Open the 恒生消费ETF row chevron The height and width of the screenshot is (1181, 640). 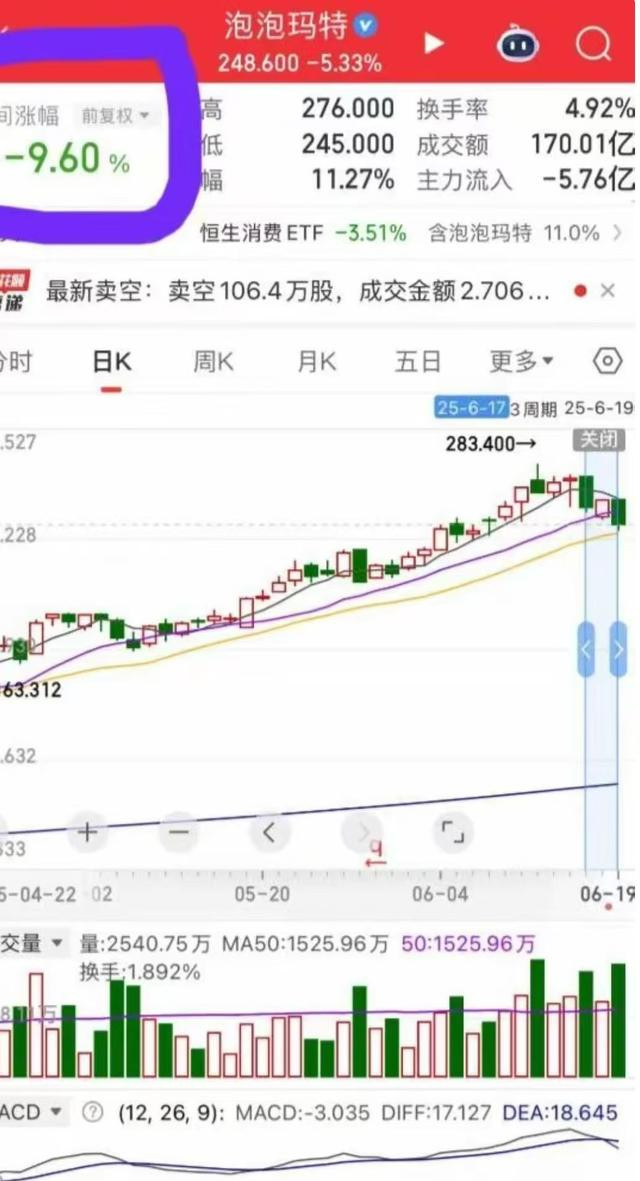point(617,233)
